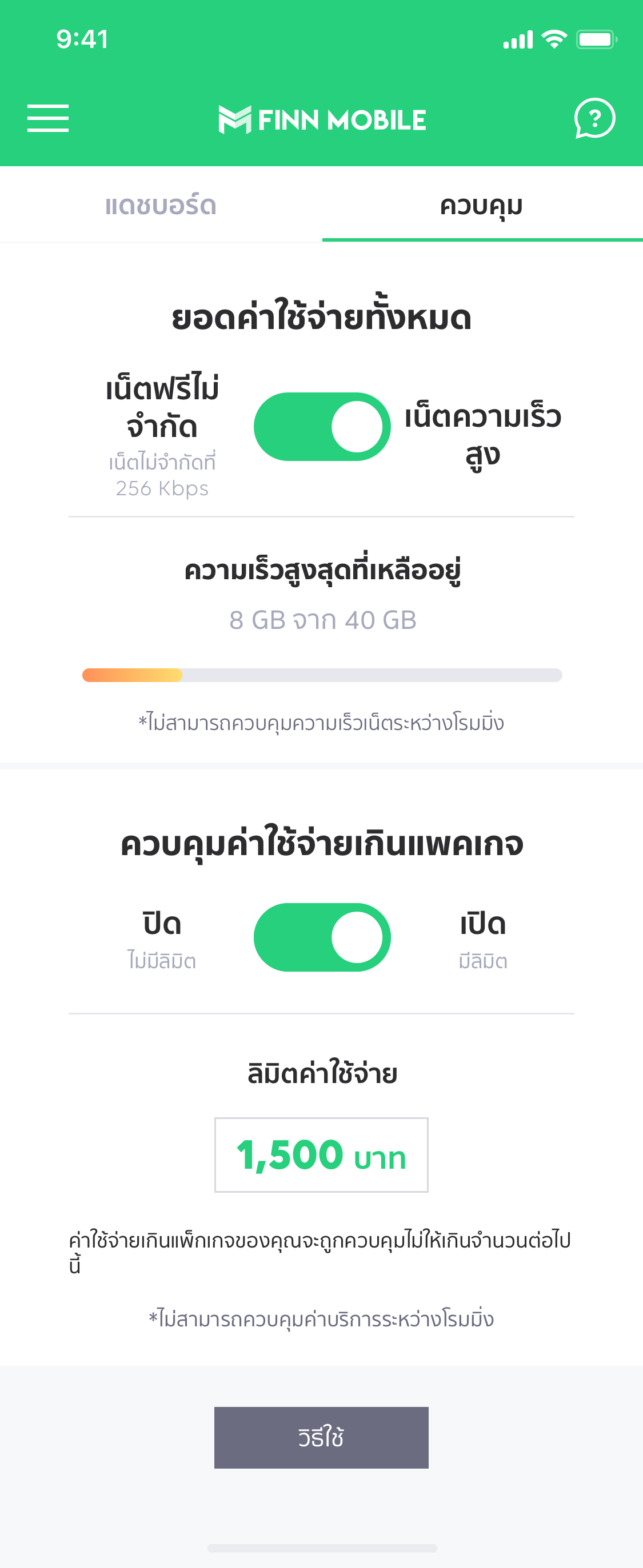Open the hamburger menu
The image size is (643, 1568).
coord(48,118)
